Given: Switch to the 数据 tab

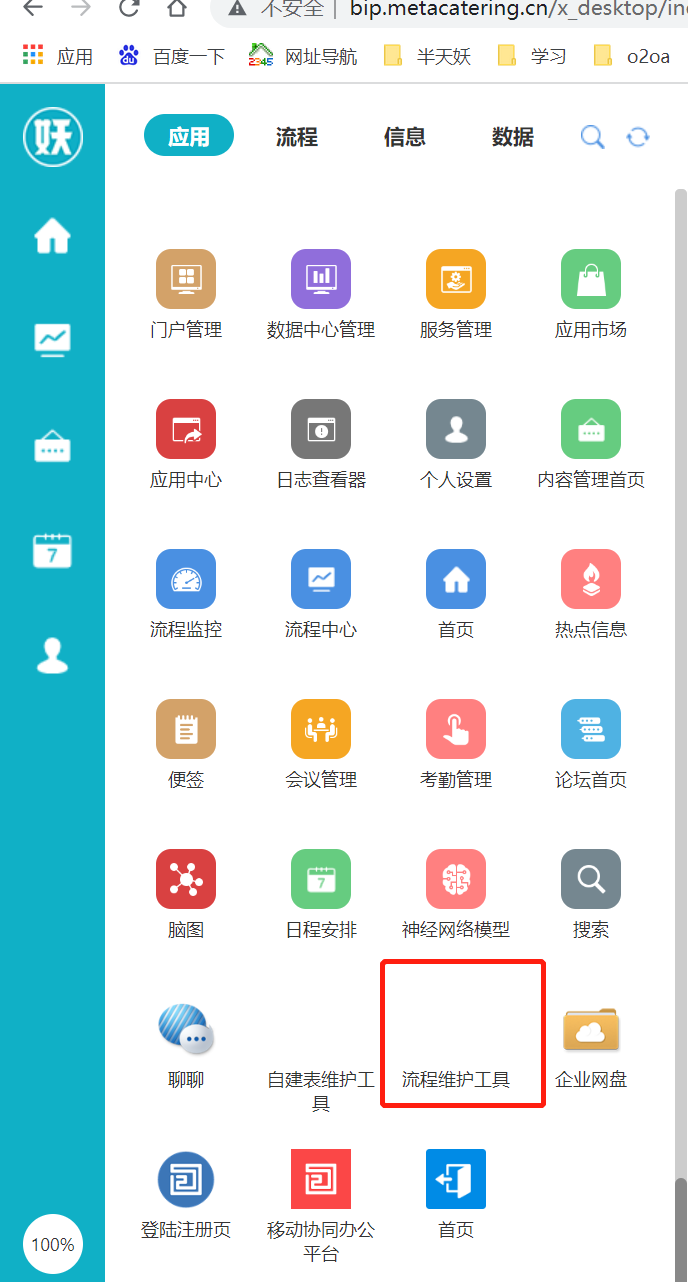Looking at the screenshot, I should [512, 137].
